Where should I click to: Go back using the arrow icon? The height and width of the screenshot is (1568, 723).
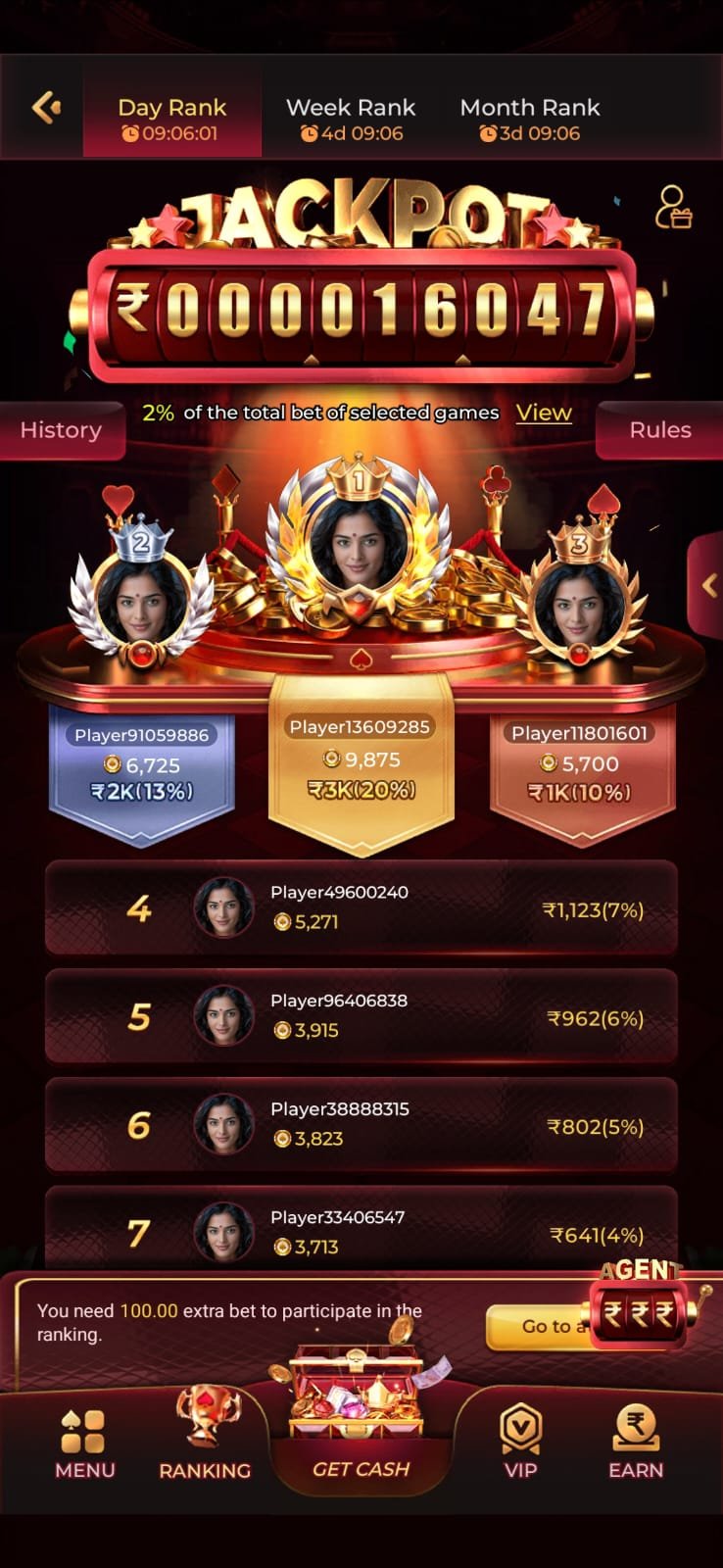tap(46, 107)
